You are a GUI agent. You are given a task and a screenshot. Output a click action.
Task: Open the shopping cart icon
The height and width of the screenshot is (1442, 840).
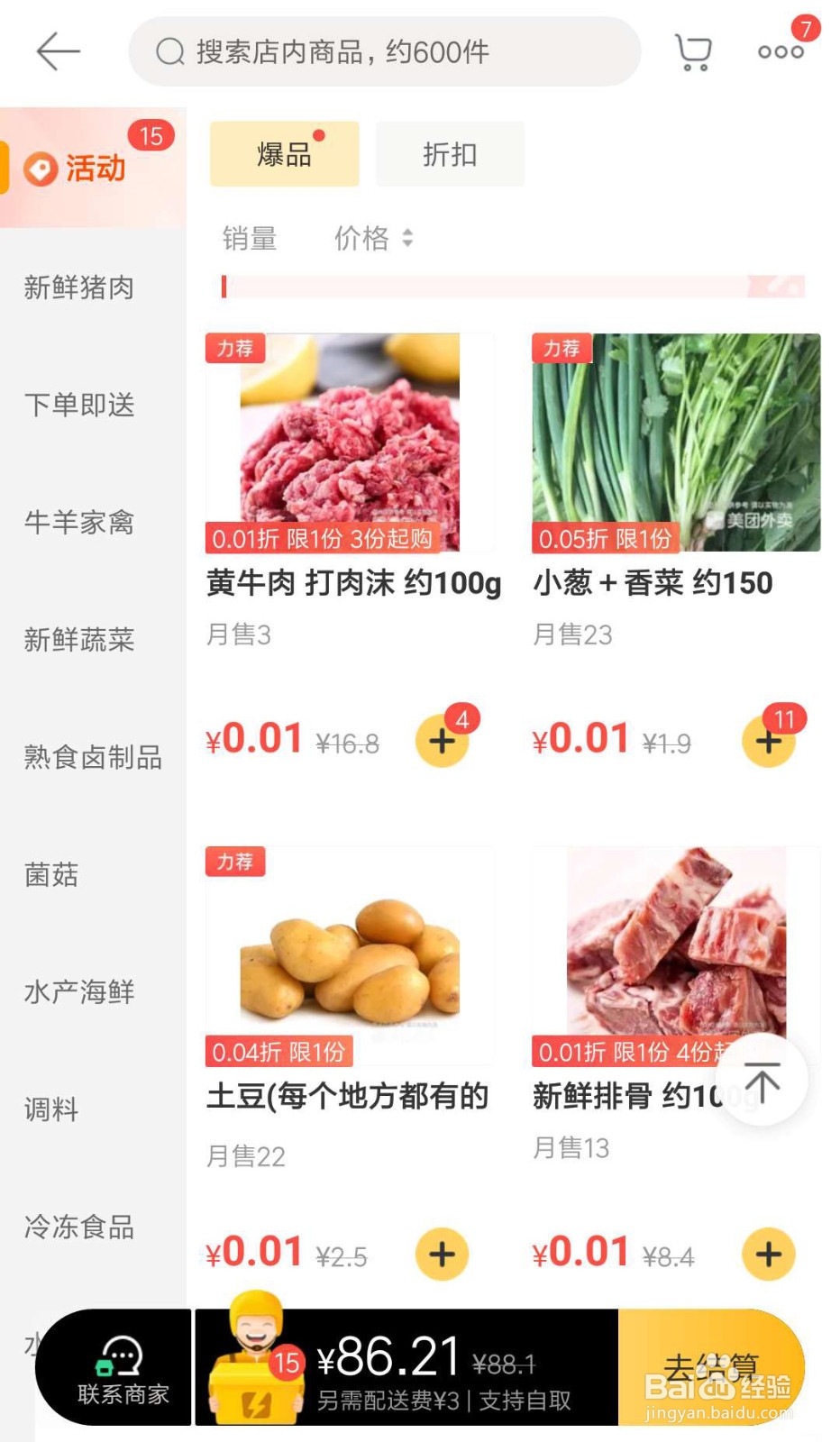tap(693, 52)
